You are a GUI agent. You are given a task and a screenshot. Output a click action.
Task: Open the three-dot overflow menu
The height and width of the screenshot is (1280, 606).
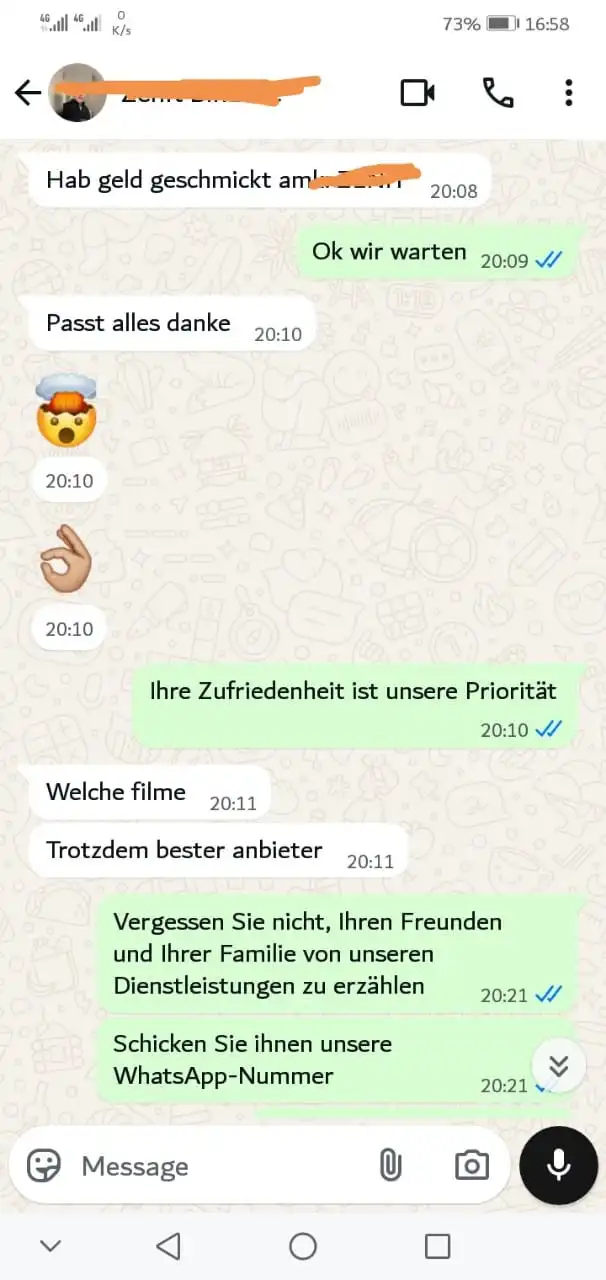(x=568, y=93)
